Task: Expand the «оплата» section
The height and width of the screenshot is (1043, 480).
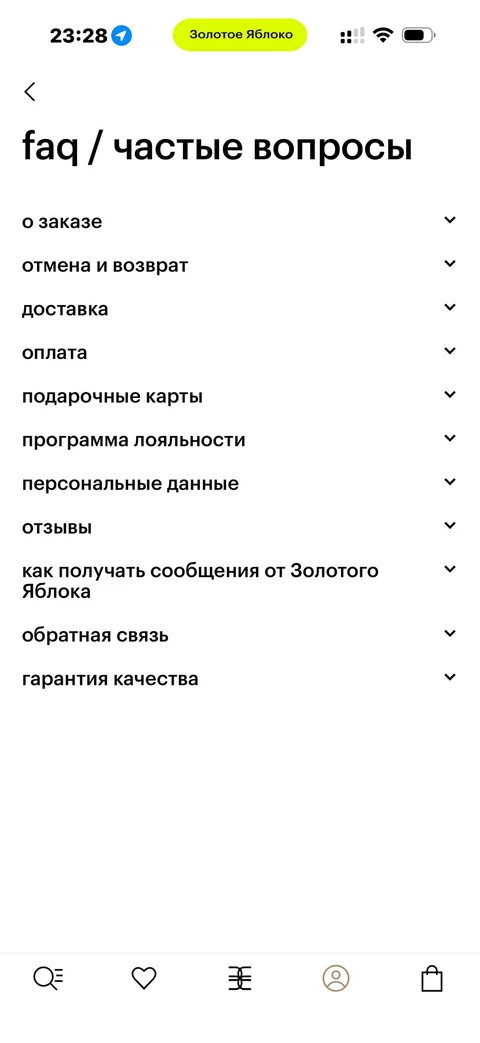Action: (239, 353)
